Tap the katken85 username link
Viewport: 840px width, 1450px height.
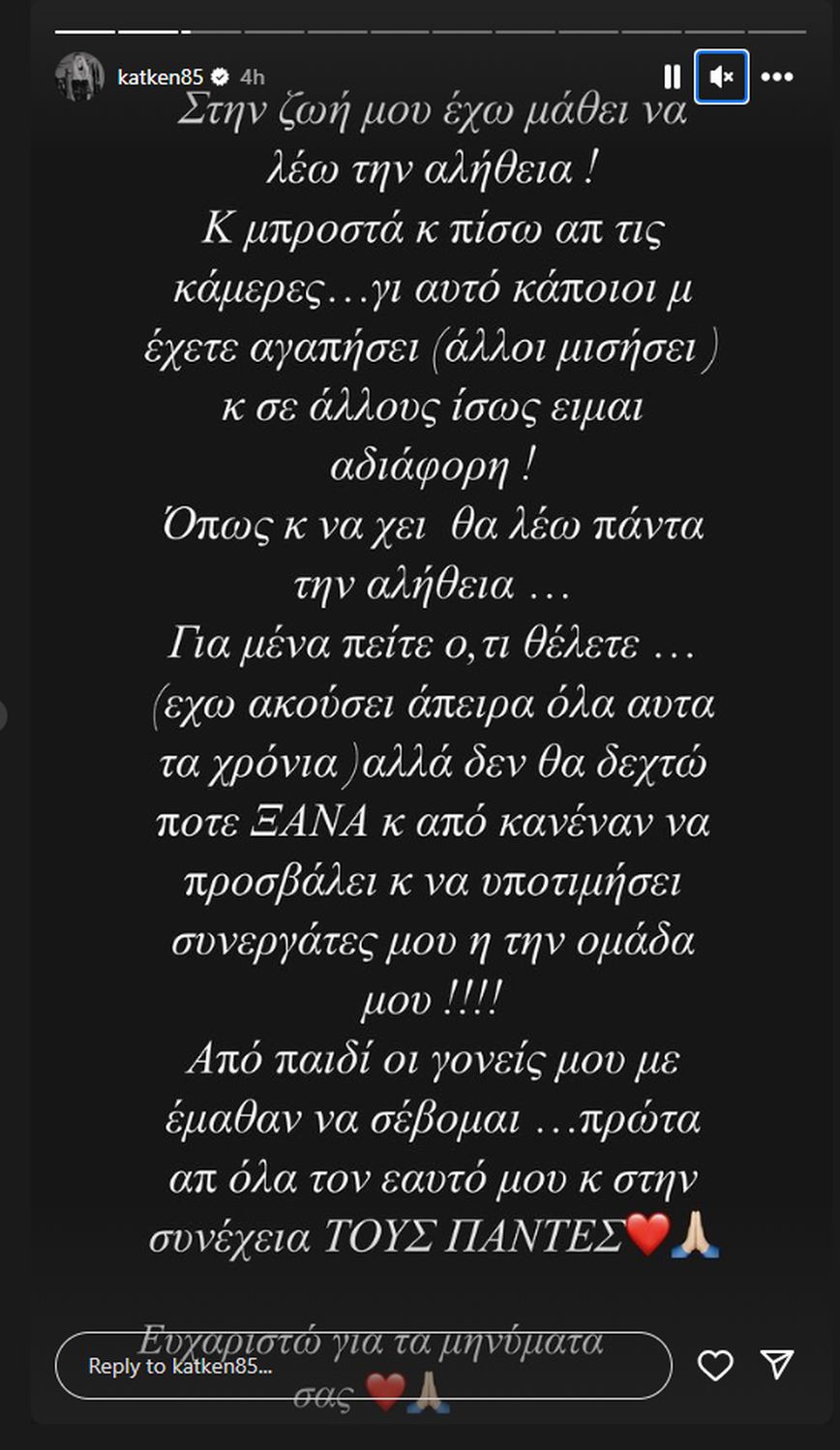coord(161,76)
